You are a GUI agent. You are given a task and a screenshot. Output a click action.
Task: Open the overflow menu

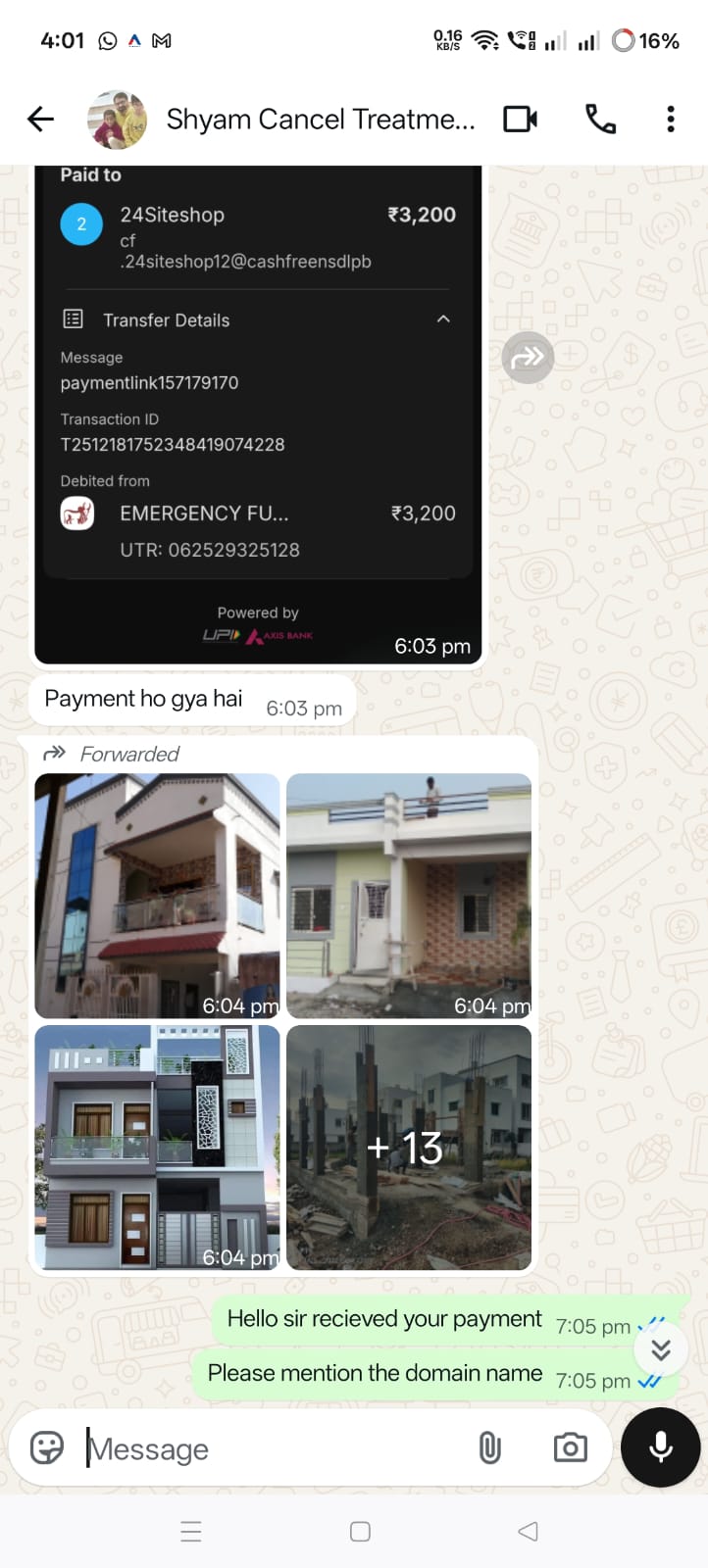click(x=671, y=120)
